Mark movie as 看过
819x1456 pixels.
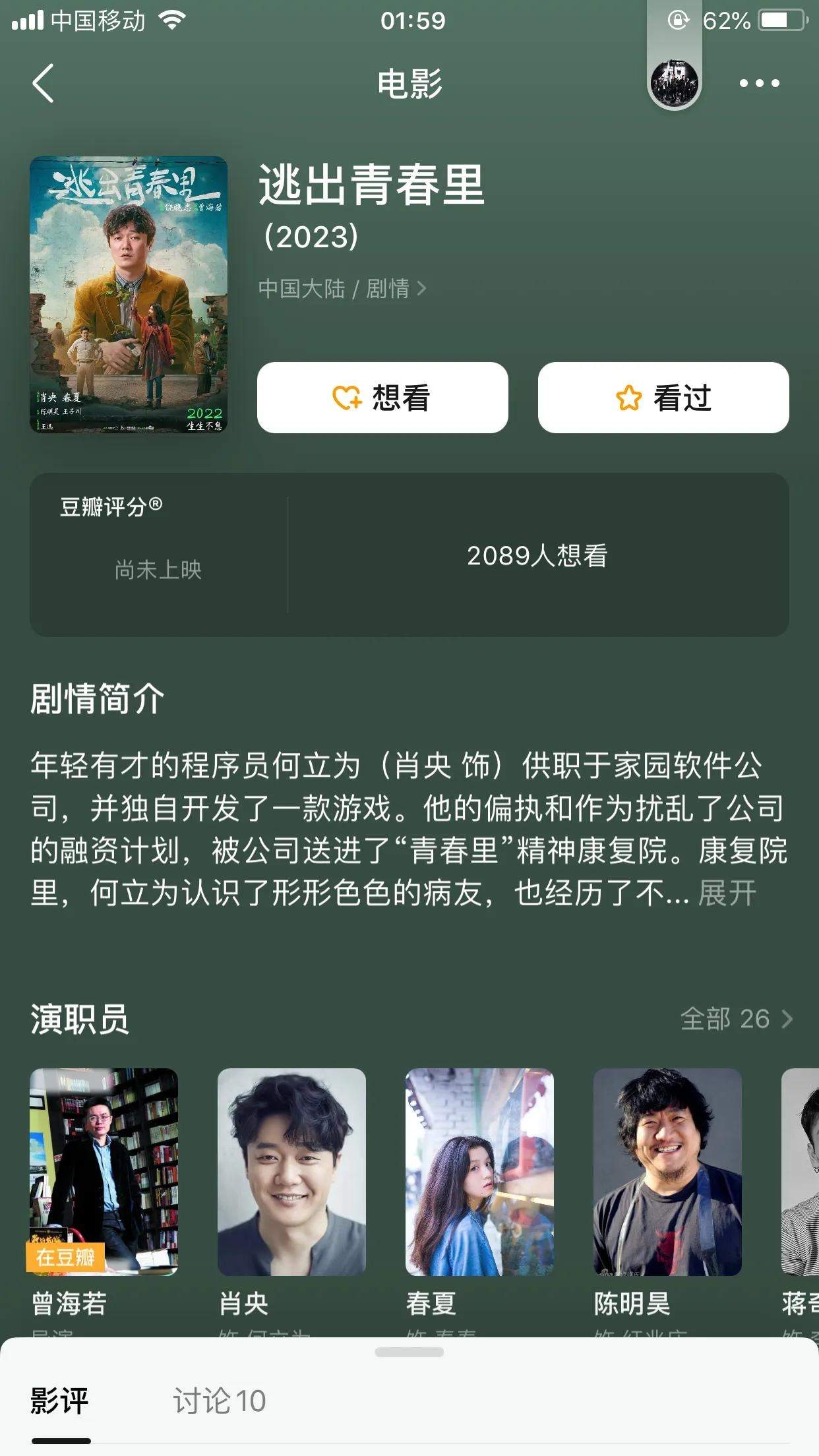point(663,398)
